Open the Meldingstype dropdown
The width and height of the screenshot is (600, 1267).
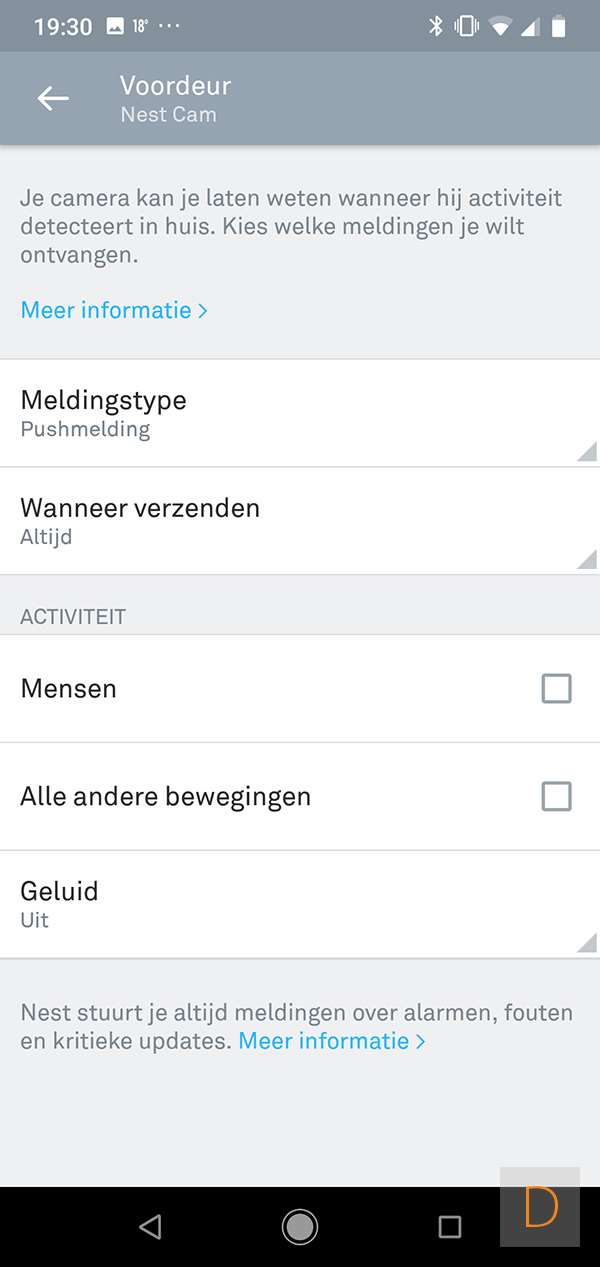pyautogui.click(x=300, y=413)
